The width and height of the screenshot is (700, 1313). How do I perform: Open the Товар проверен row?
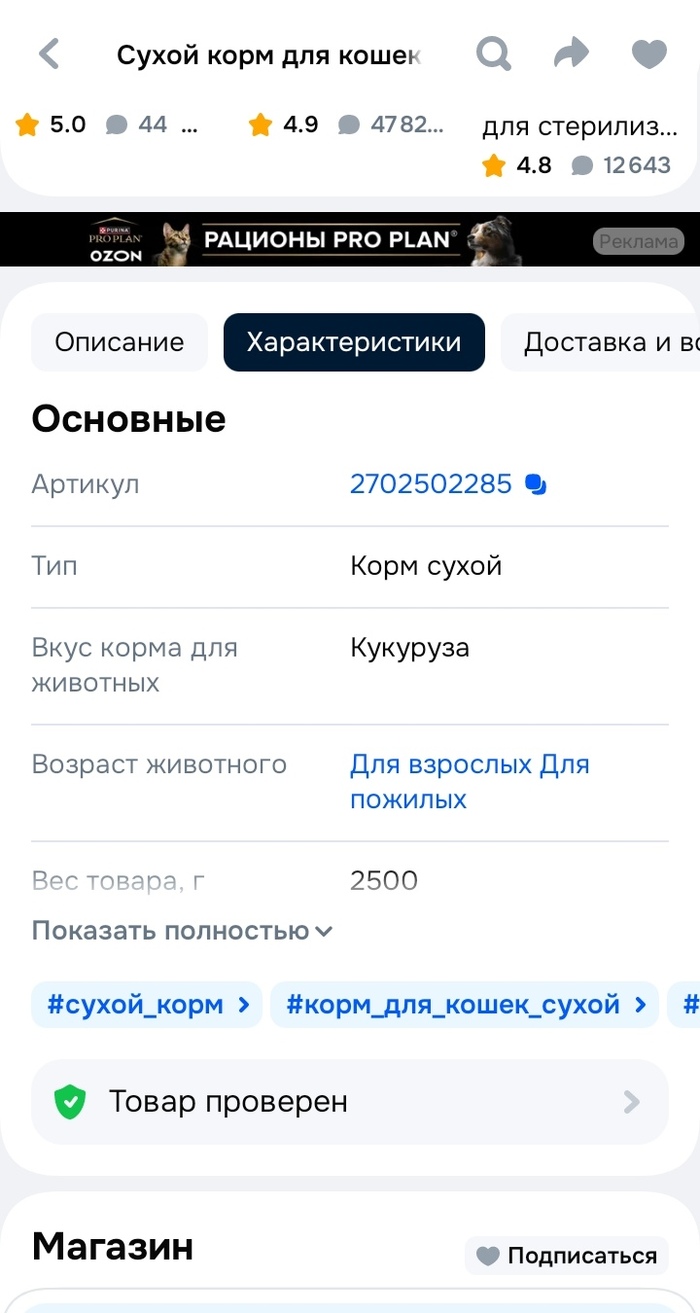click(349, 1102)
